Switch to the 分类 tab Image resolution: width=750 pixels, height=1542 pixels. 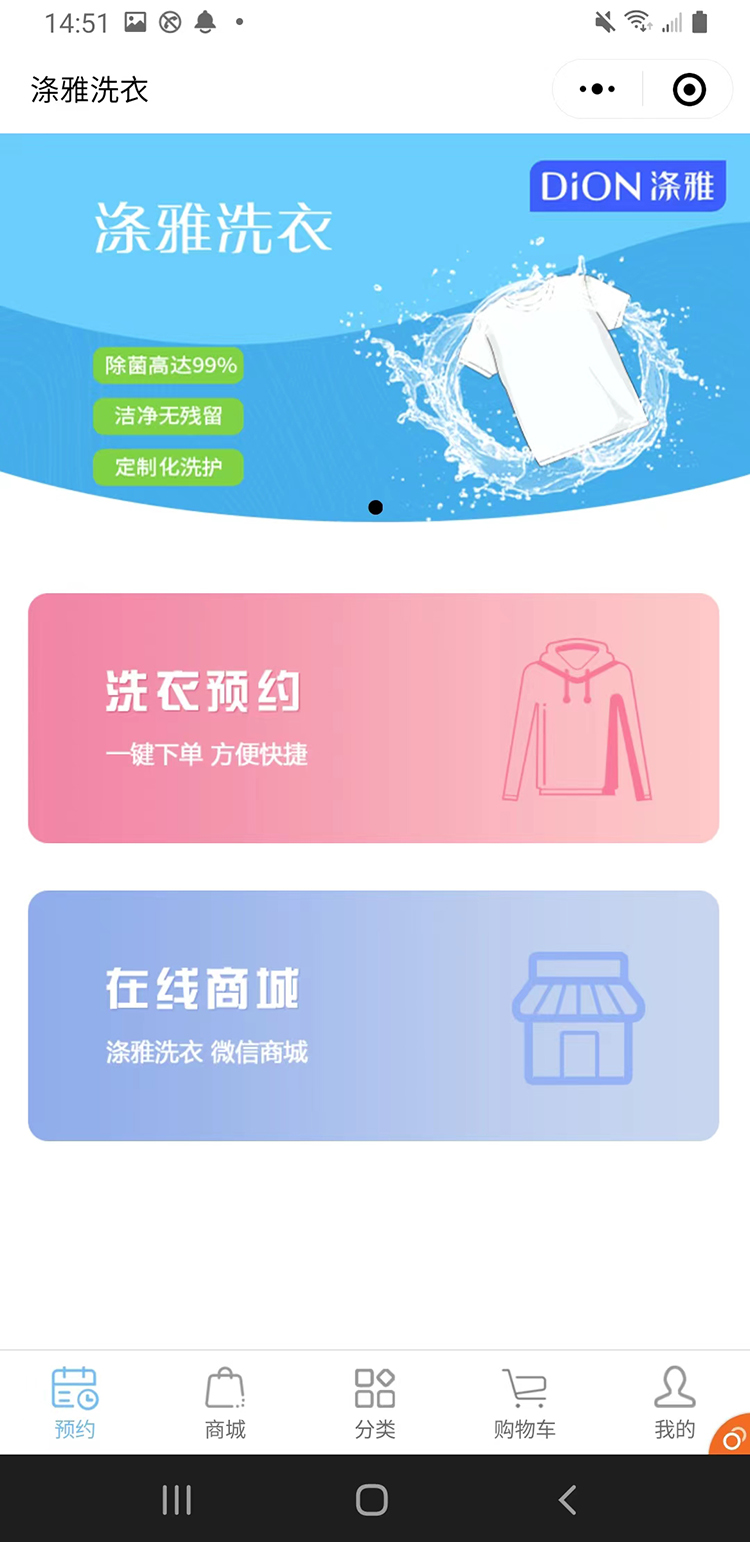(375, 1403)
